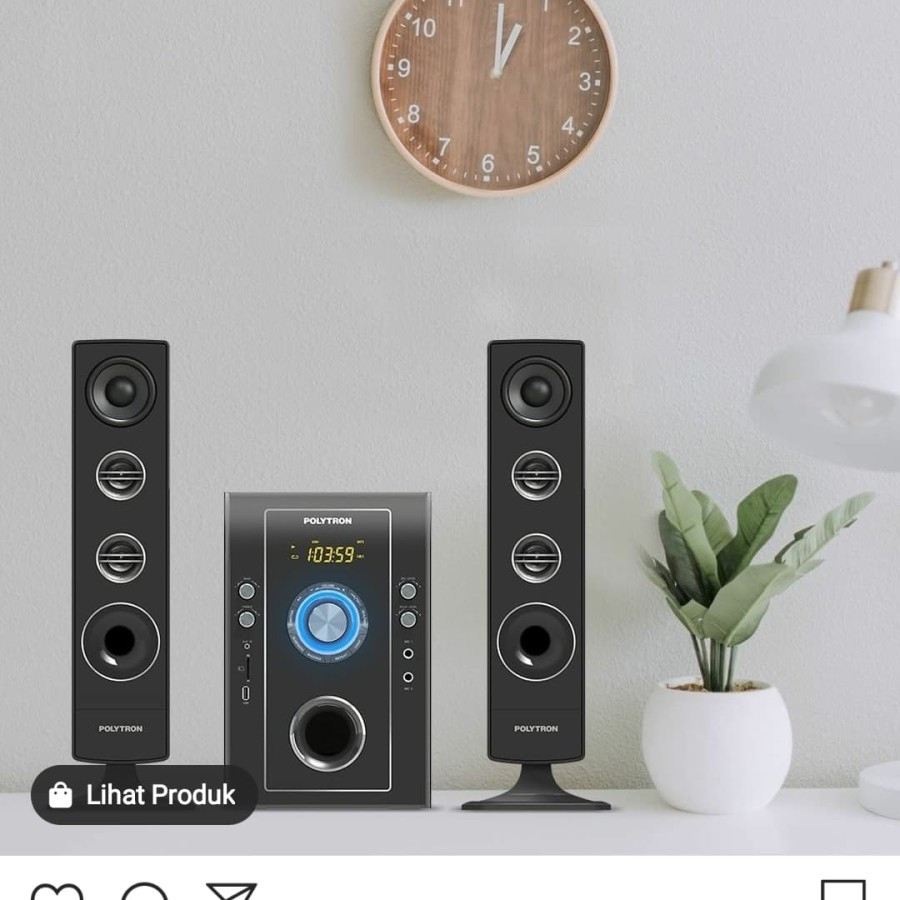Screen dimensions: 900x900
Task: Save this post with bookmark icon
Action: point(842,891)
